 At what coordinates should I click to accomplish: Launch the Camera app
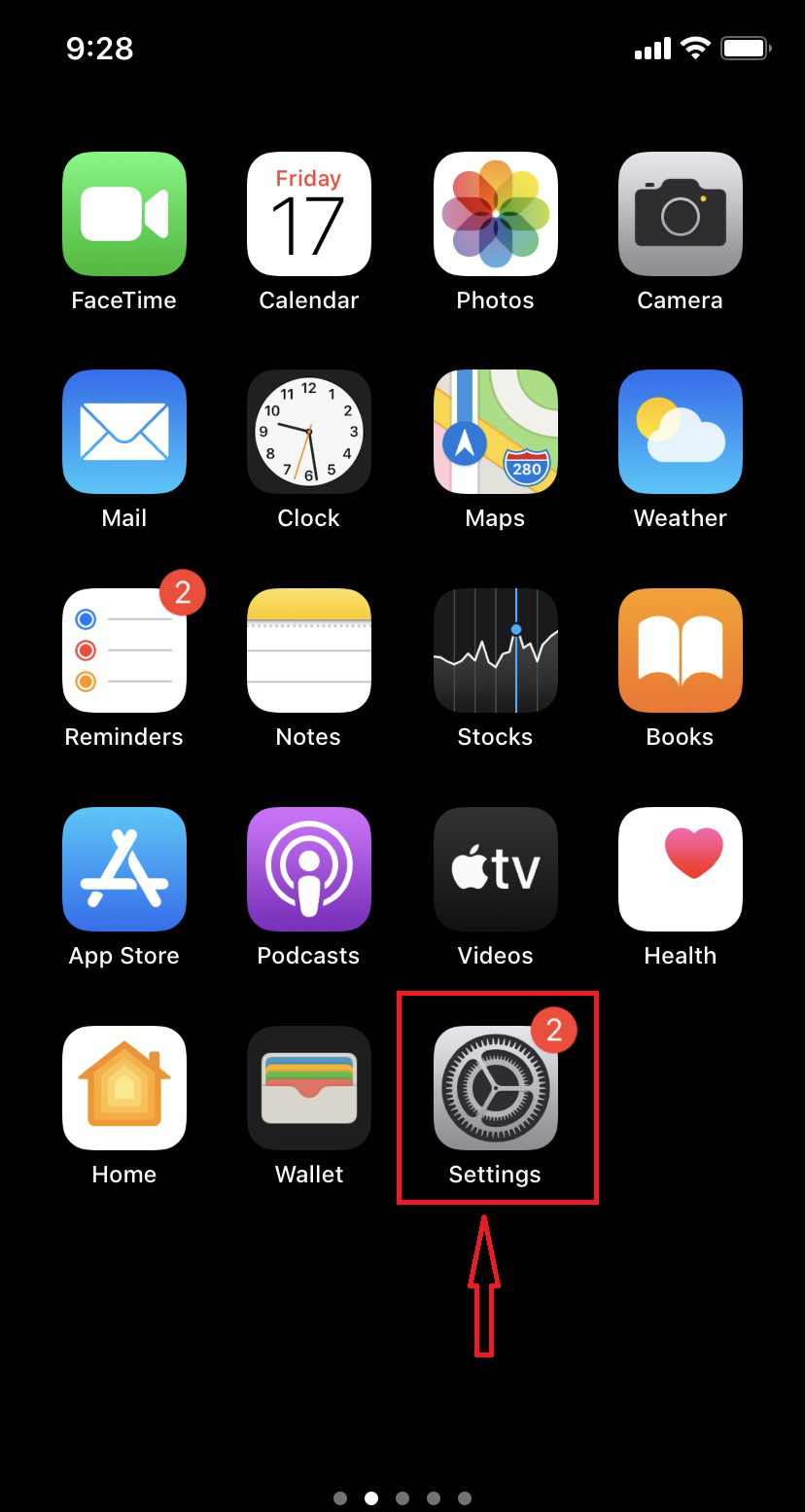(x=681, y=214)
